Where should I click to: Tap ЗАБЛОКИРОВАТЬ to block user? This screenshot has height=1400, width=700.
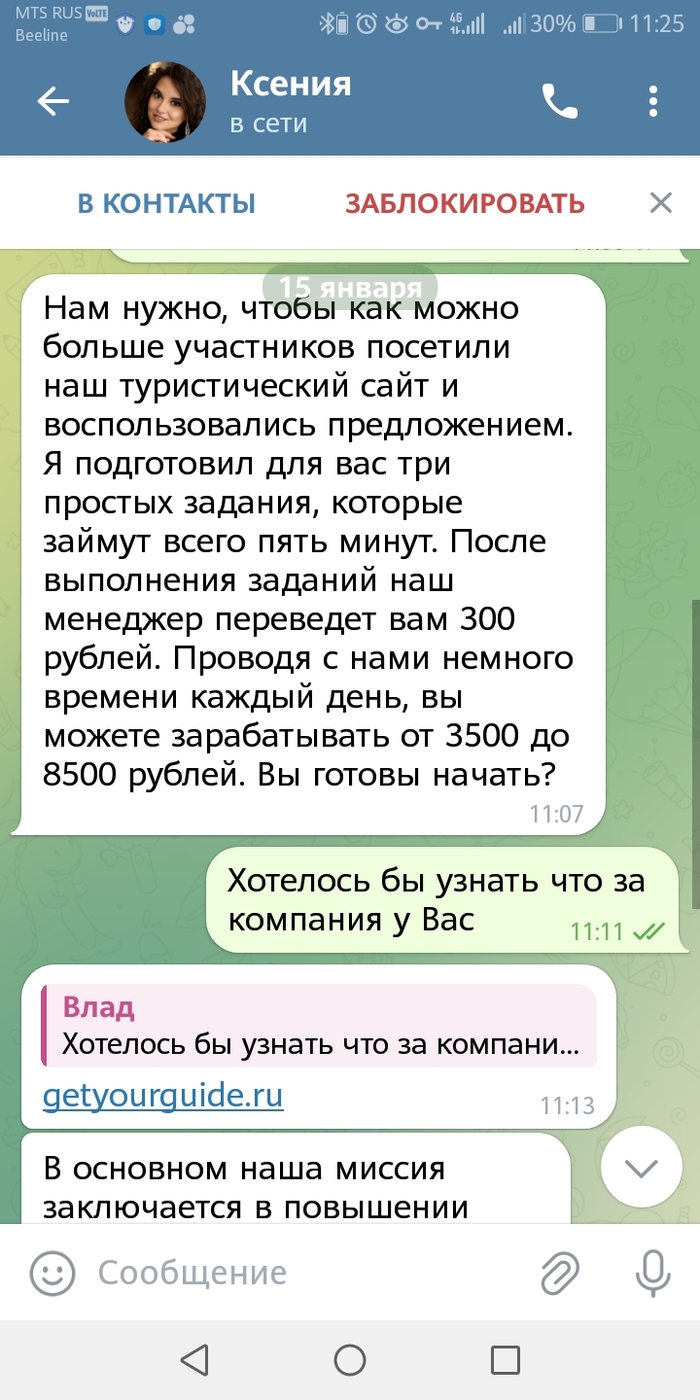(465, 204)
